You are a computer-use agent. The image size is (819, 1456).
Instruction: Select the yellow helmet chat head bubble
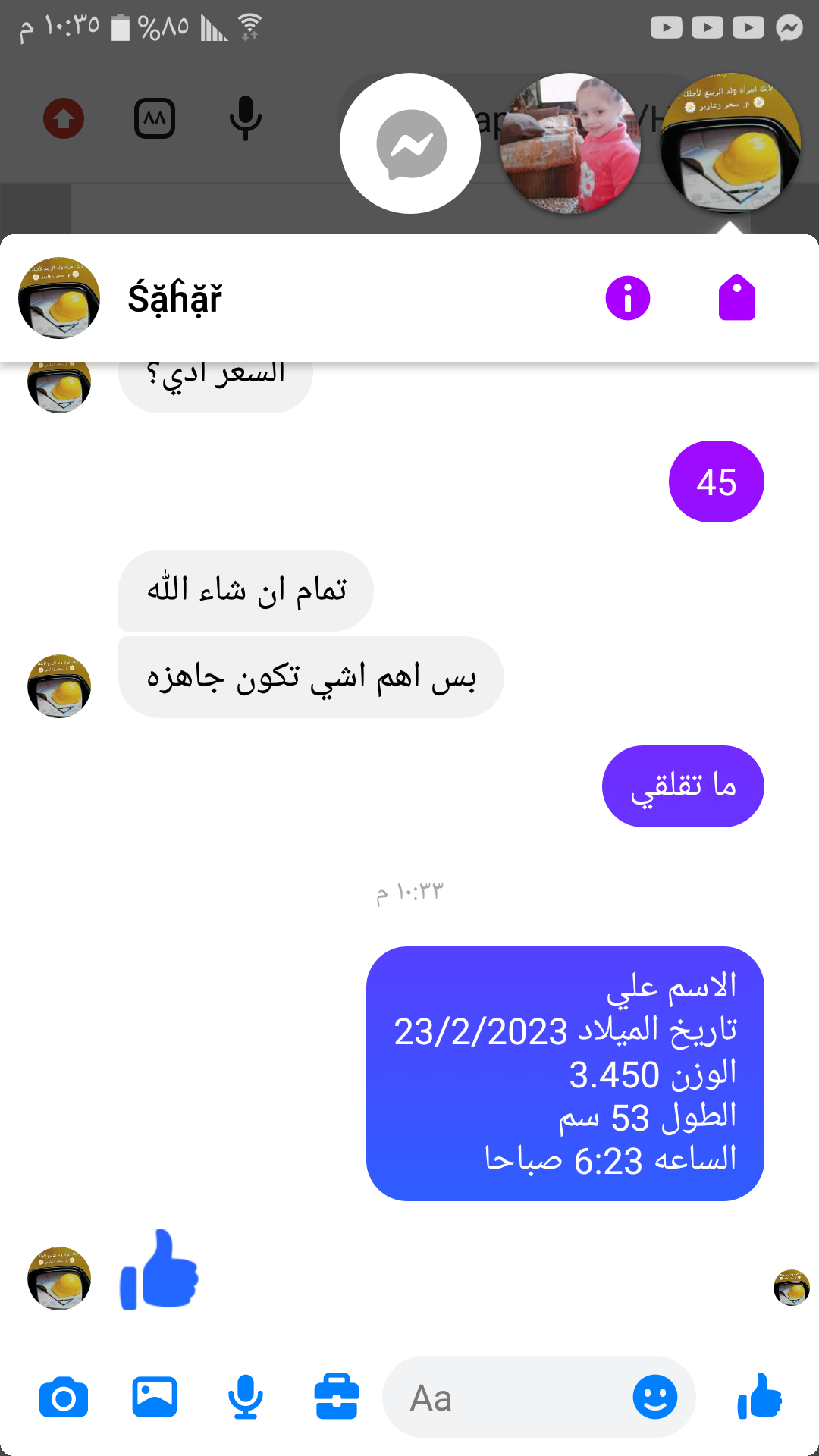[x=730, y=143]
